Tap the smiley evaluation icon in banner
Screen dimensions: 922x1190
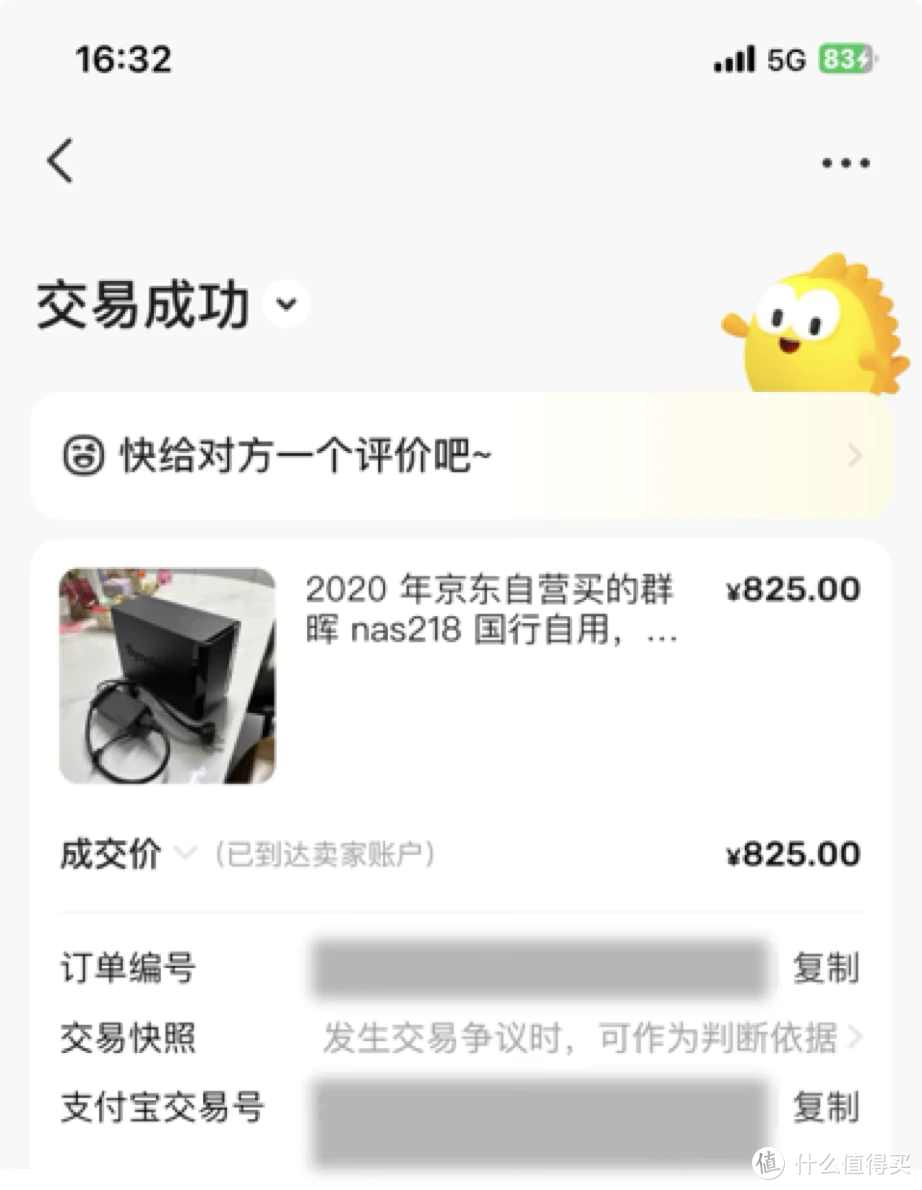point(84,455)
